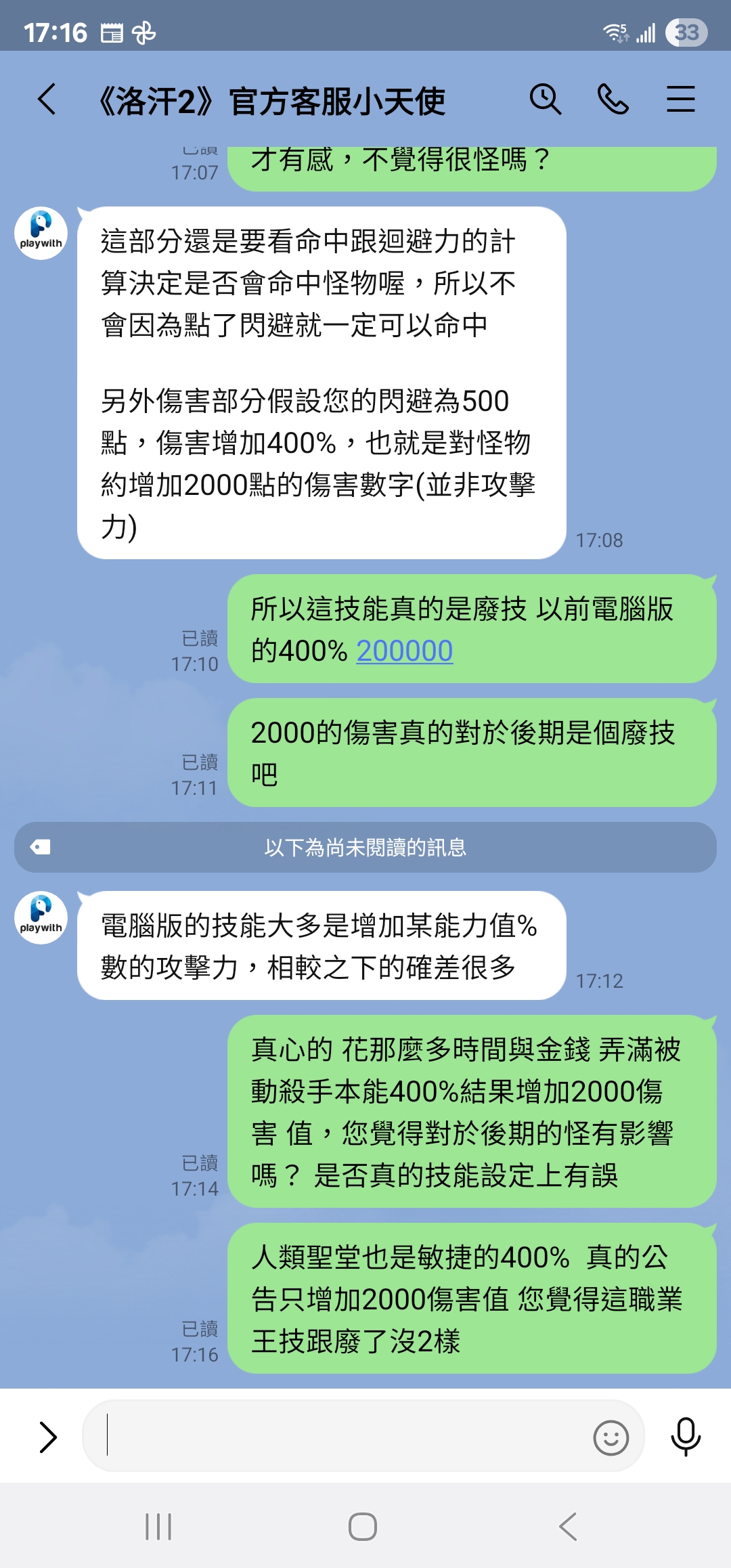This screenshot has height=1568, width=731.
Task: Open the chat menu
Action: click(x=680, y=100)
